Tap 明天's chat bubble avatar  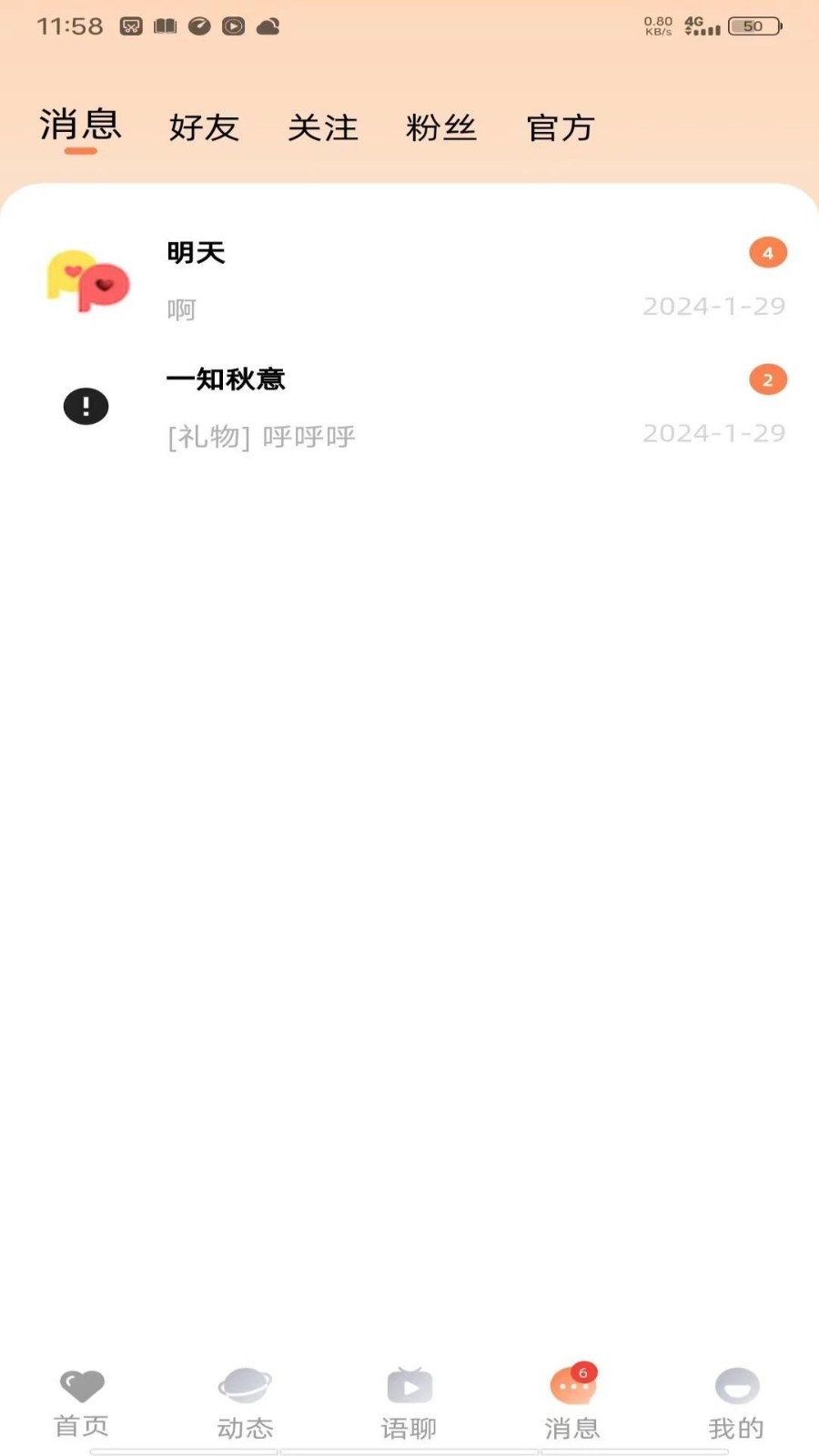click(x=86, y=280)
